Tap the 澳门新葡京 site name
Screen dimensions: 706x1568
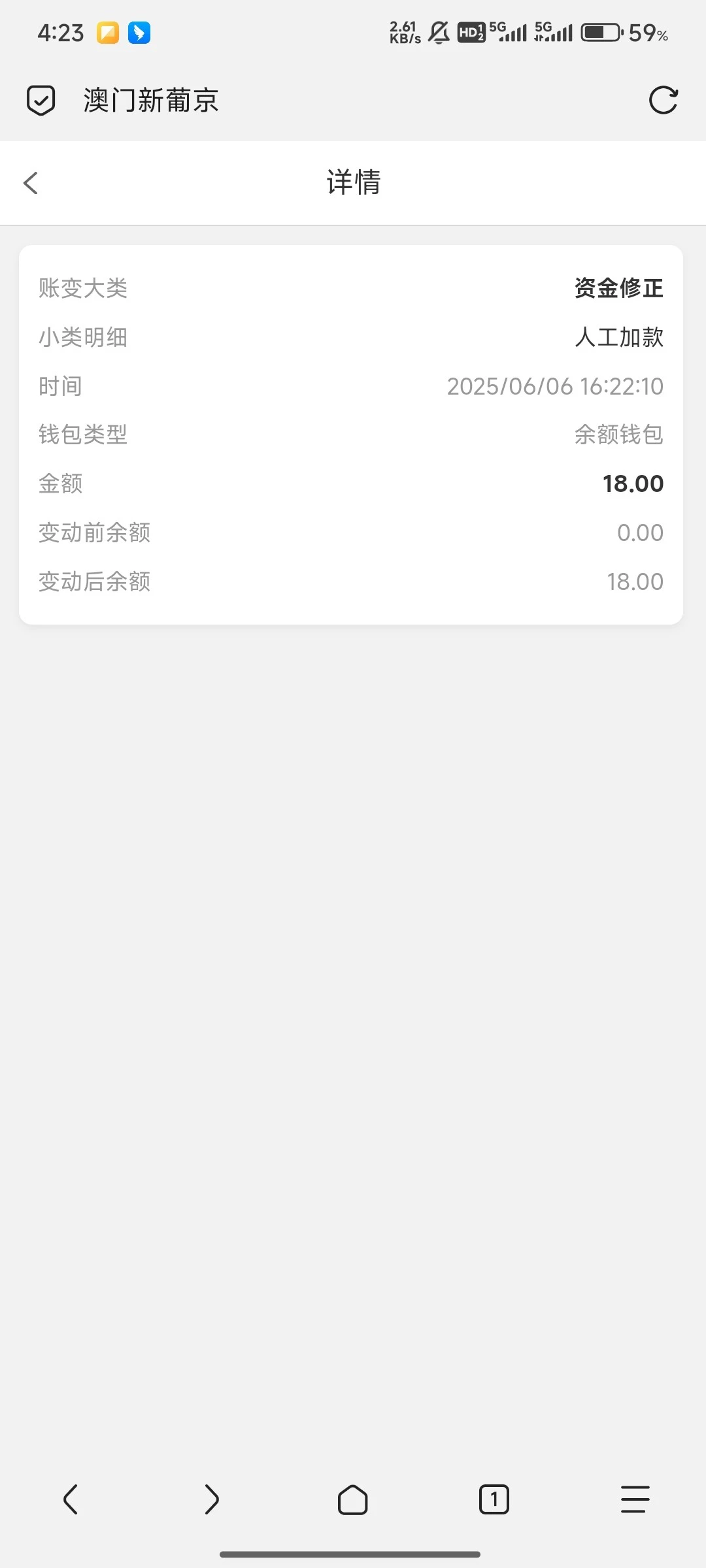149,100
